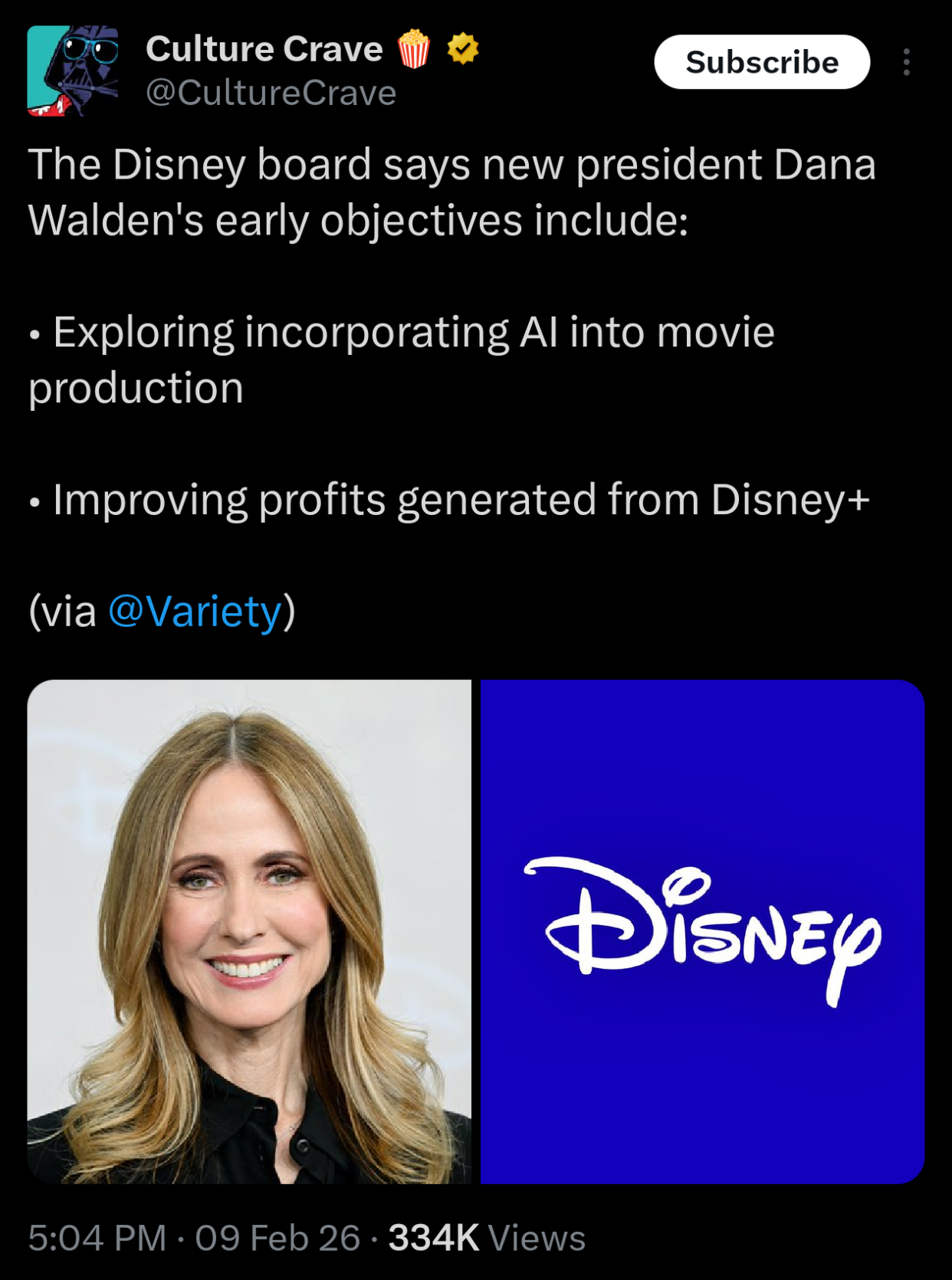
Task: Subscribe to Culture Crave
Action: click(x=761, y=62)
